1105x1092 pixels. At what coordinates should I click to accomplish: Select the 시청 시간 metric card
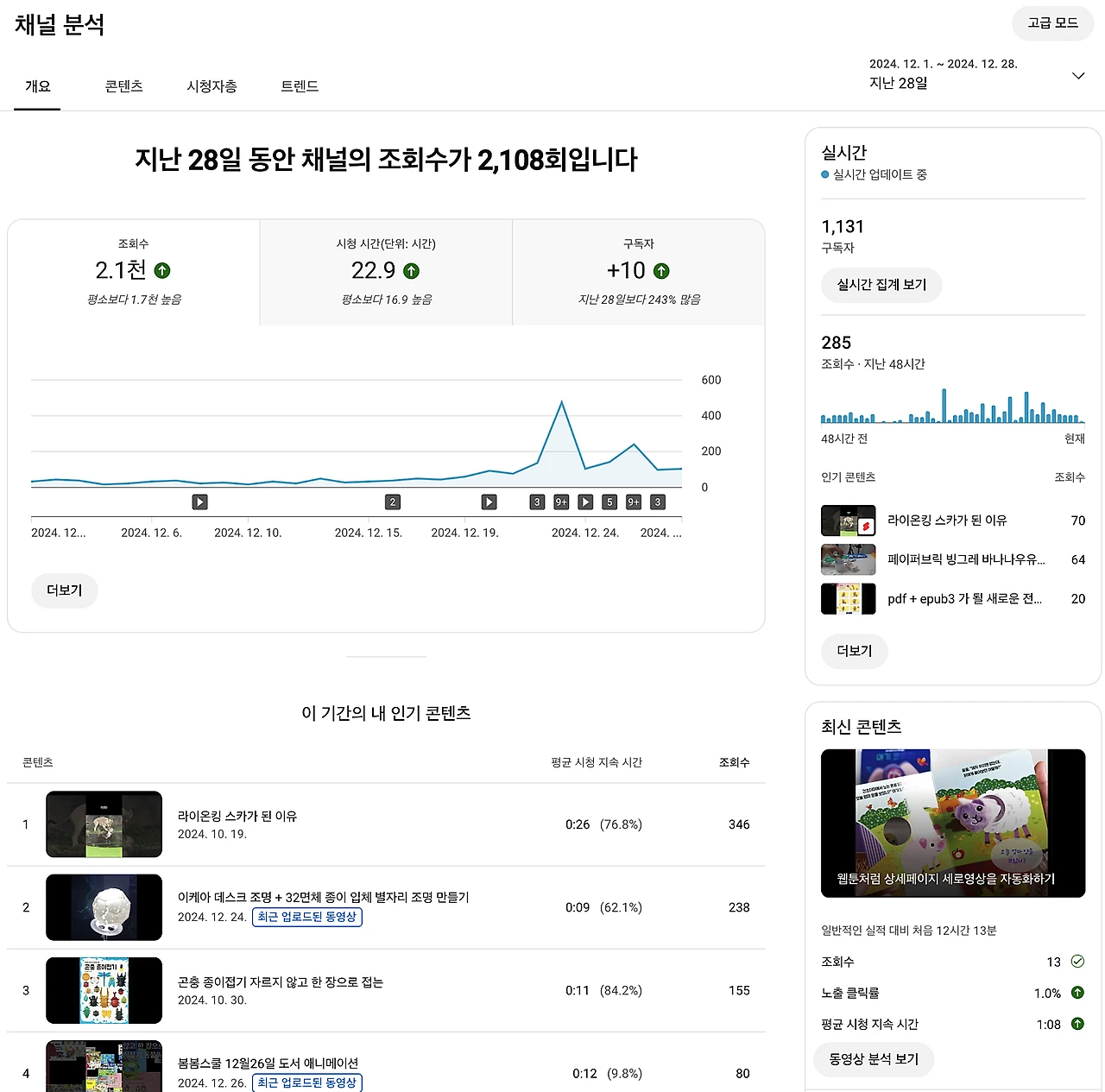coord(386,272)
